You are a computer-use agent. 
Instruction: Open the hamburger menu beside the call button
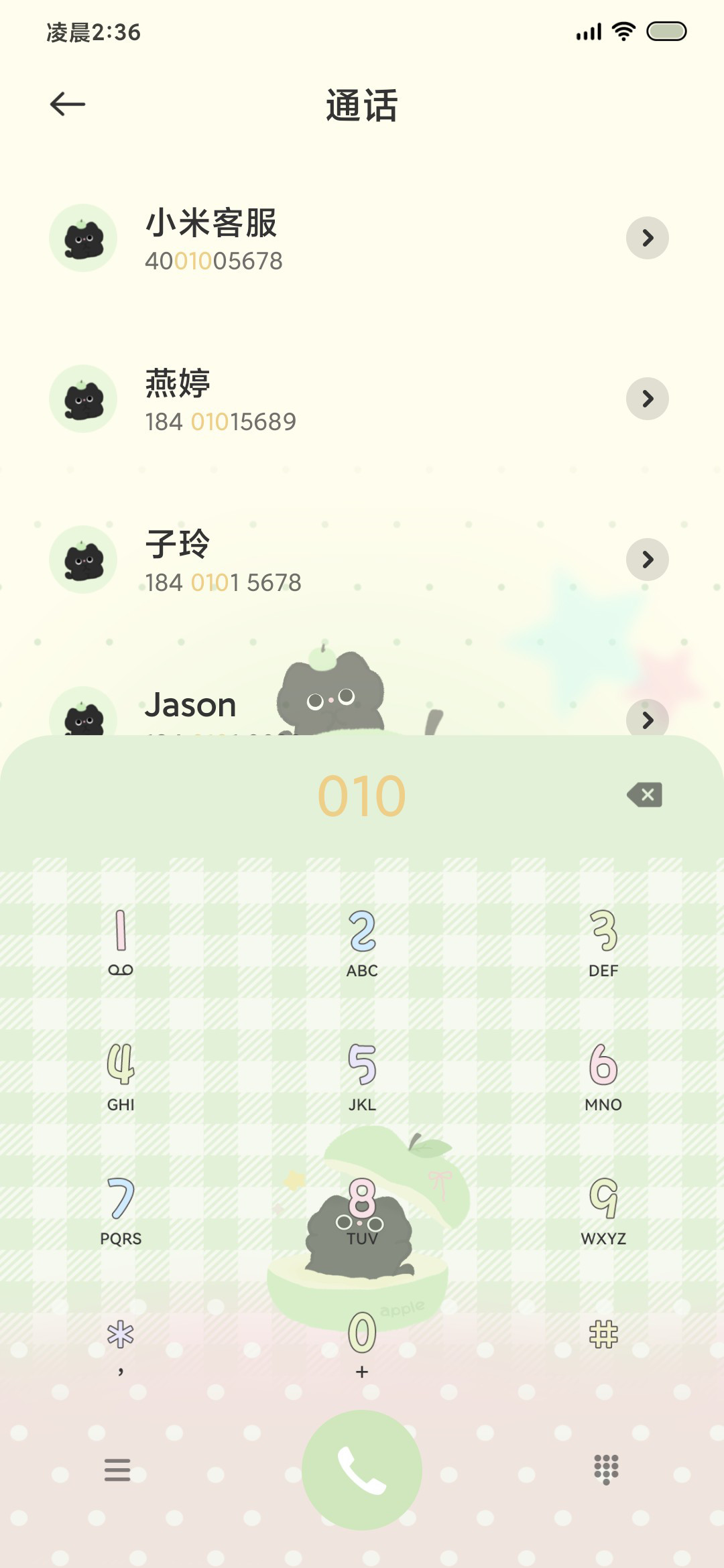tap(117, 1469)
